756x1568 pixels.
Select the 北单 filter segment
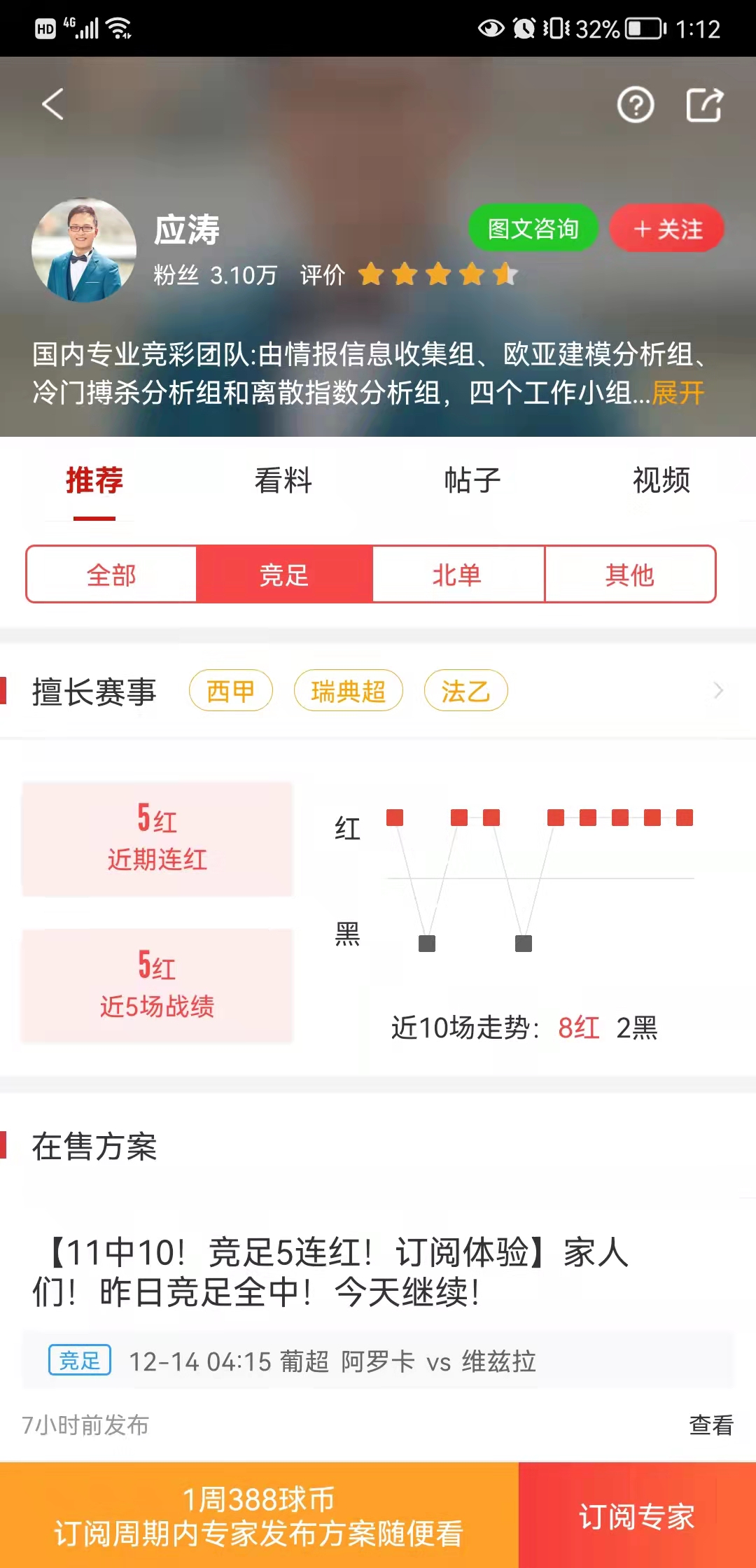(457, 575)
